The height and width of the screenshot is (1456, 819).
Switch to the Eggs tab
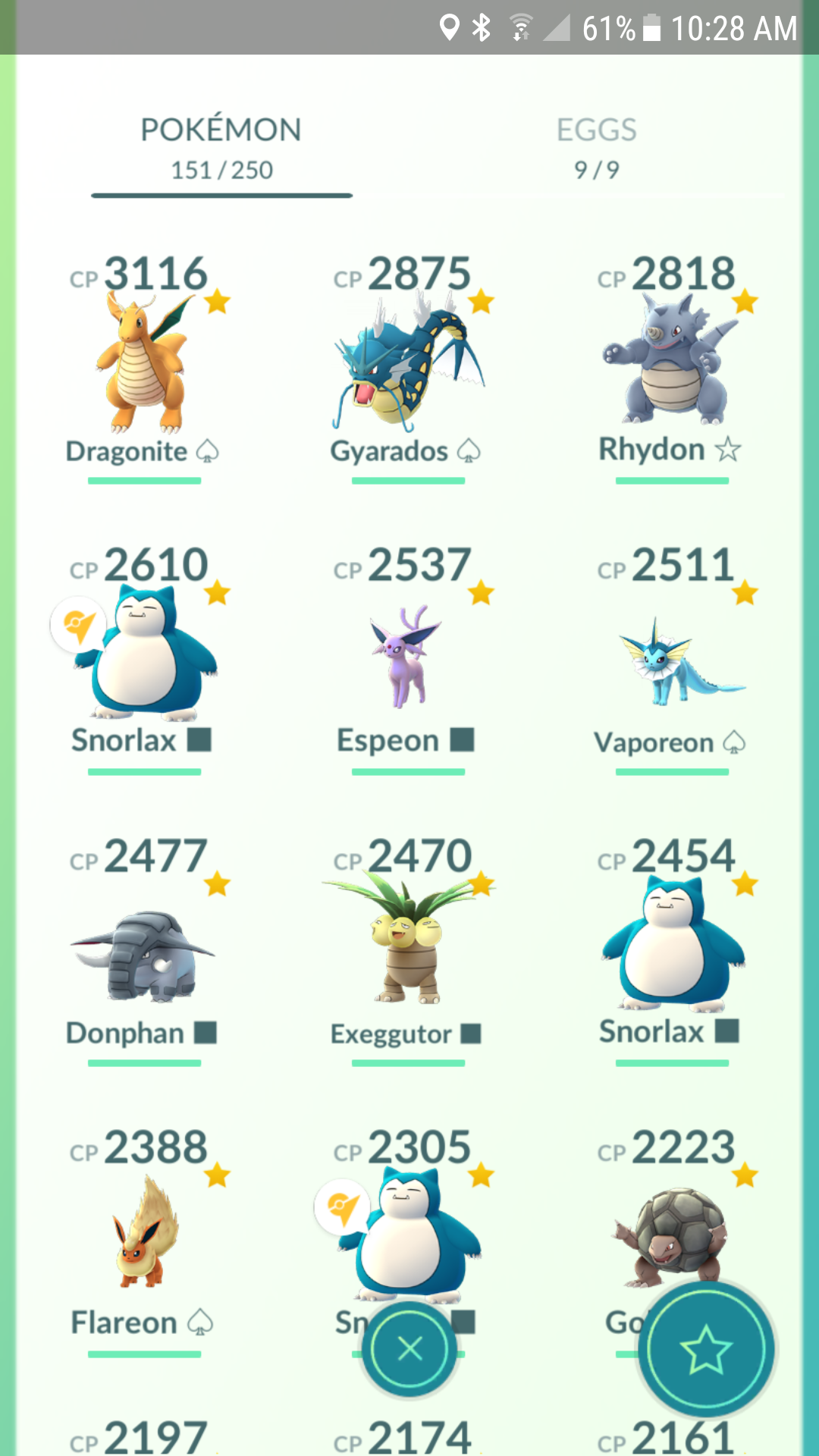(x=596, y=149)
